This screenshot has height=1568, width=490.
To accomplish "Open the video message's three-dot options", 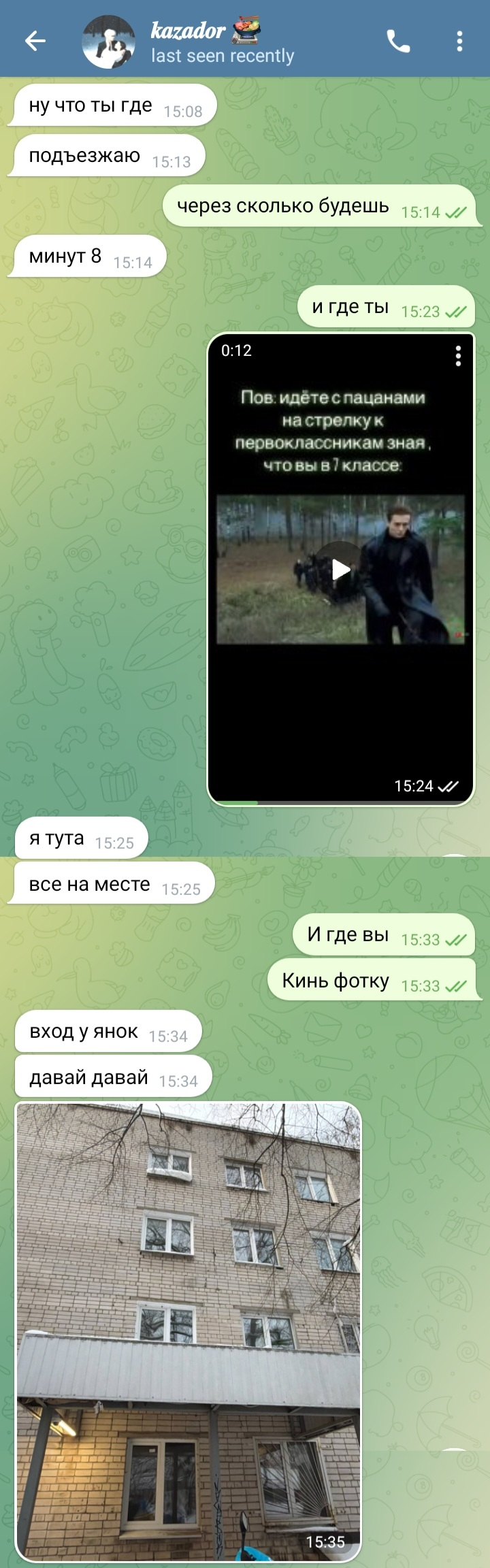I will point(458,356).
